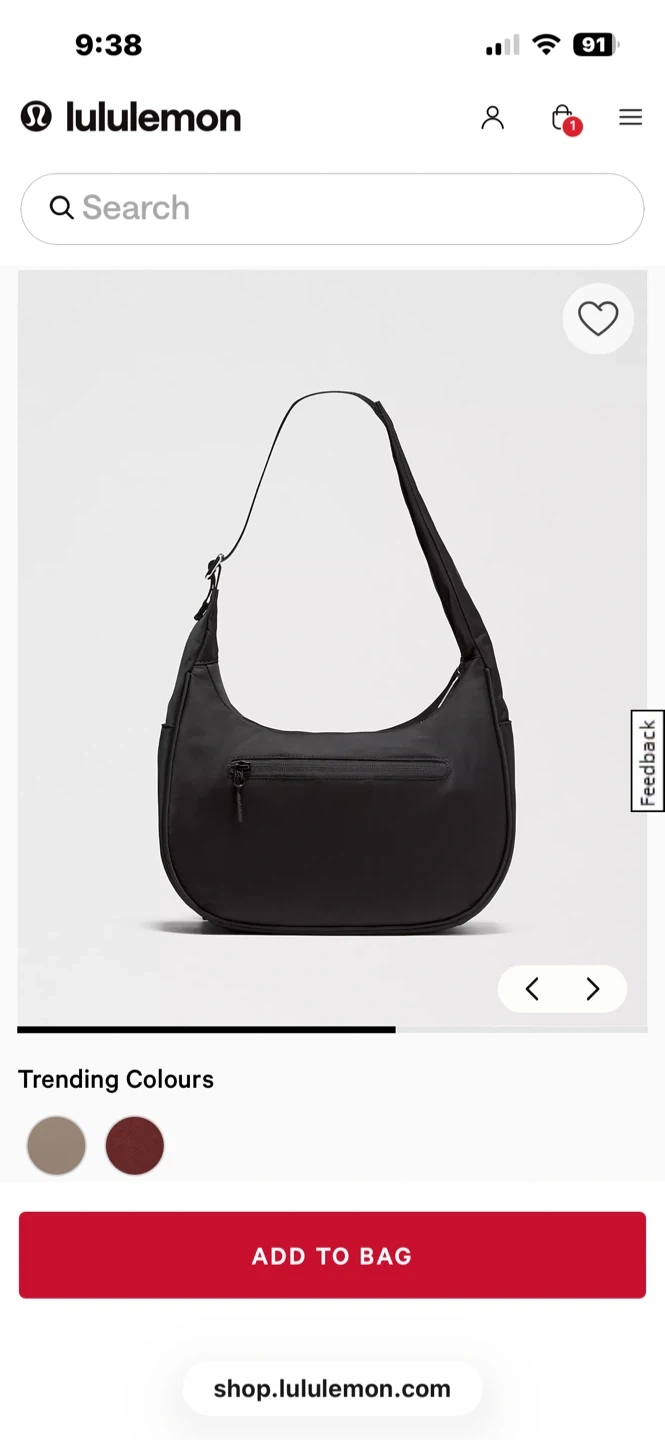Open the account profile icon
Screen dimensions: 665x1440
[x=492, y=118]
